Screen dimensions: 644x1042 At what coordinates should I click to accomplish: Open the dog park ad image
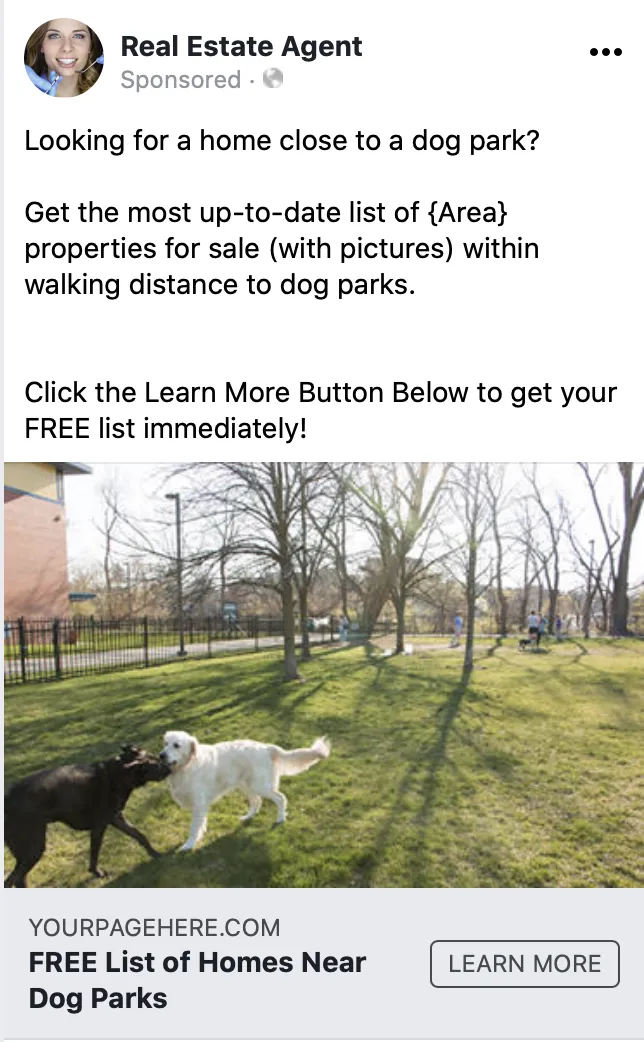click(x=324, y=675)
